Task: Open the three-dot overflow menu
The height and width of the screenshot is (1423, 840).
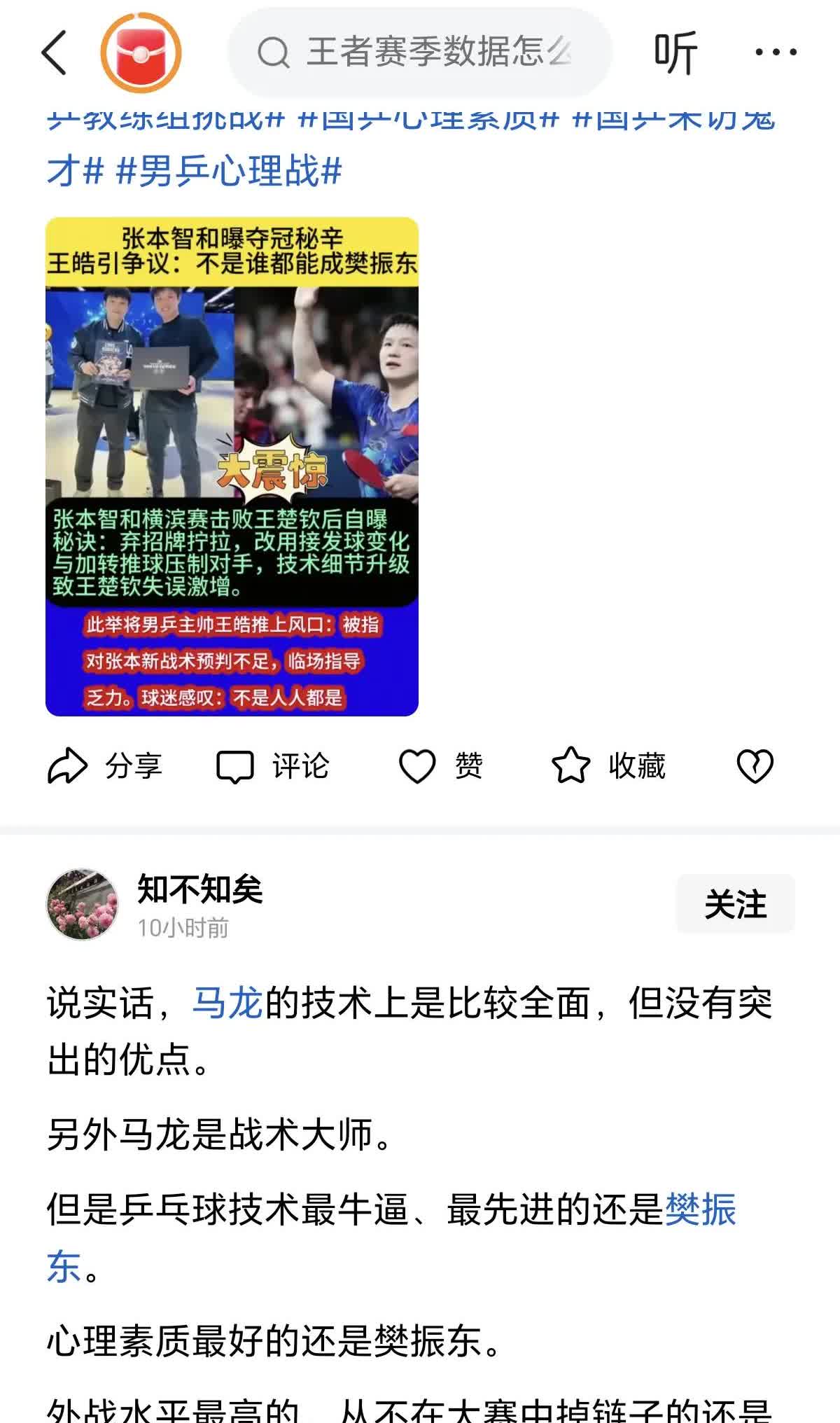Action: (x=776, y=53)
